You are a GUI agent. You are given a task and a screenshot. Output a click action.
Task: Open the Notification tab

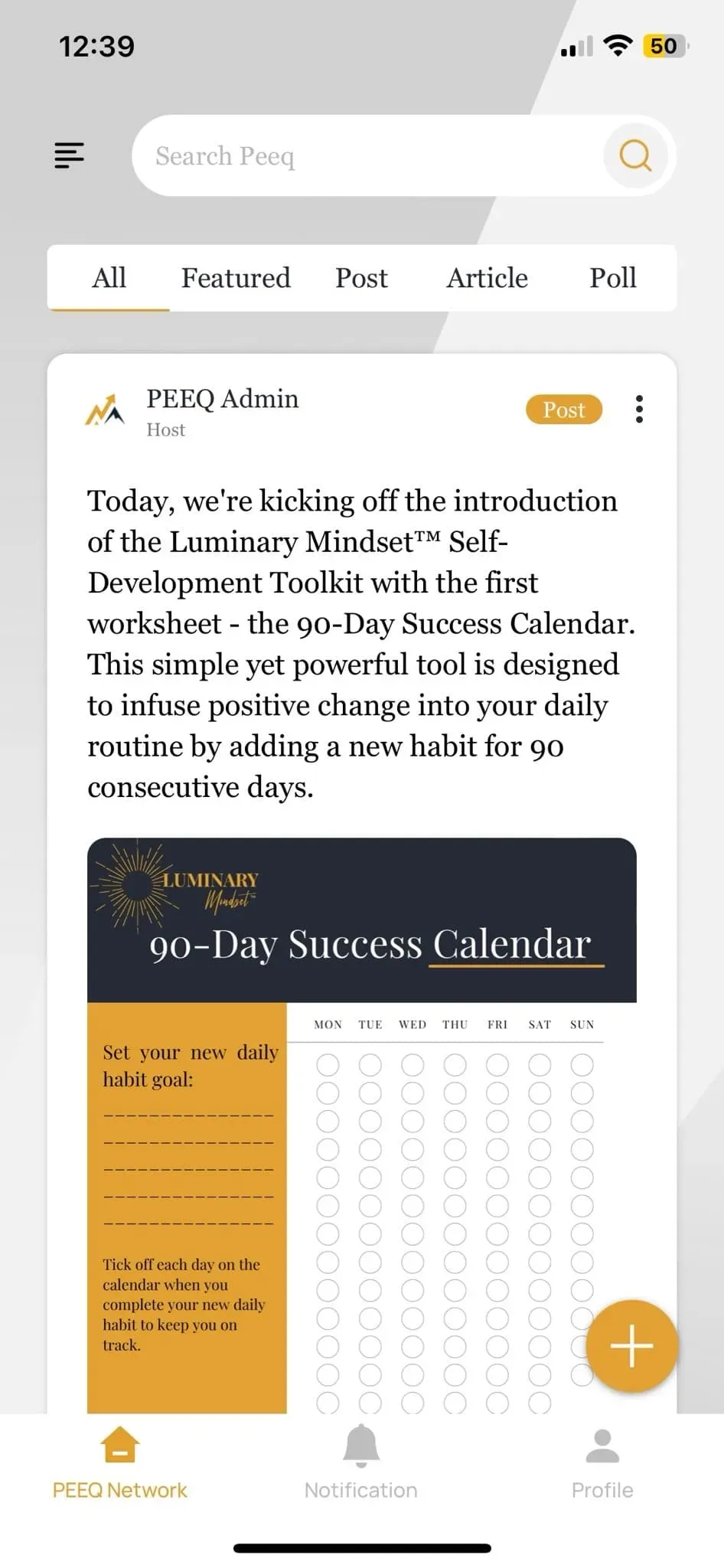click(x=361, y=1462)
